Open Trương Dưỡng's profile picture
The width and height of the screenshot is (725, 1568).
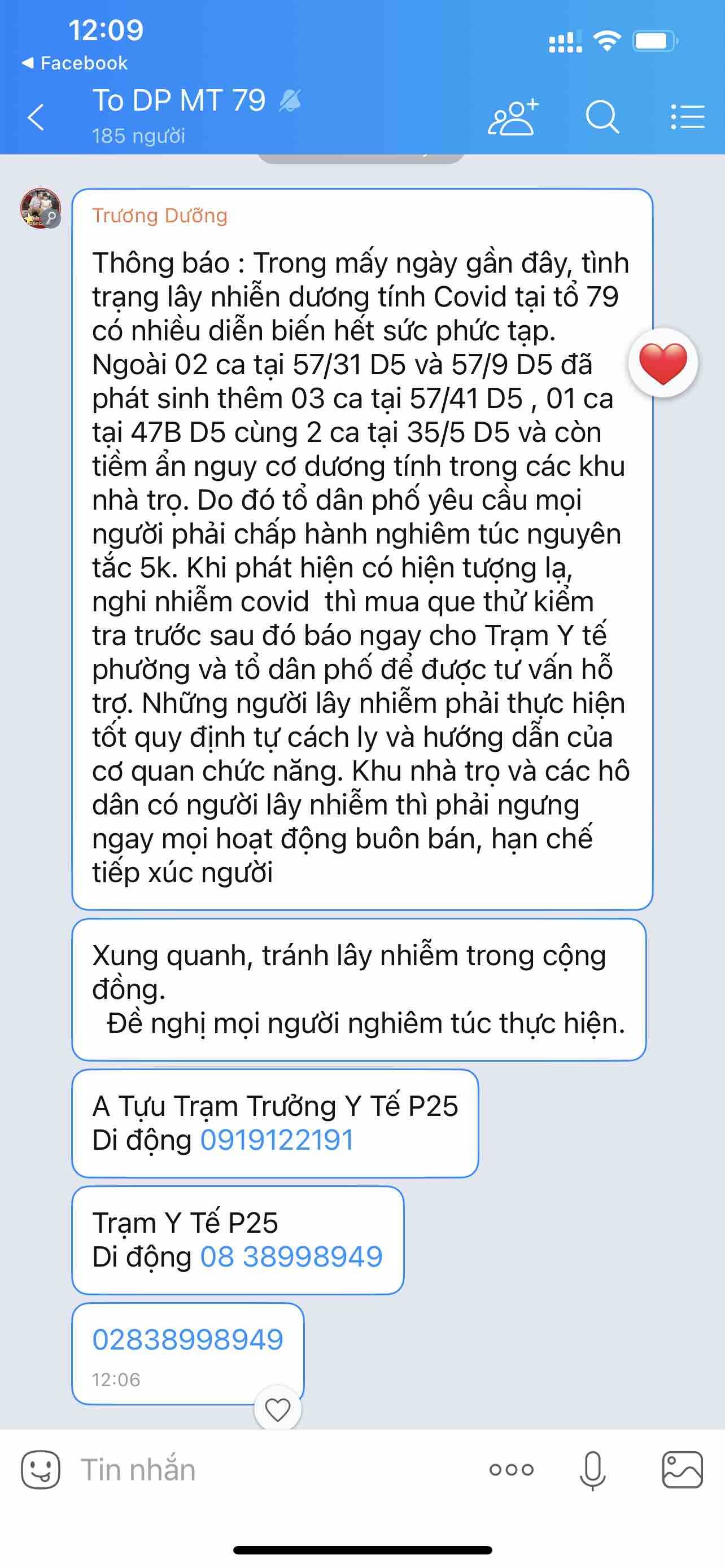[40, 208]
